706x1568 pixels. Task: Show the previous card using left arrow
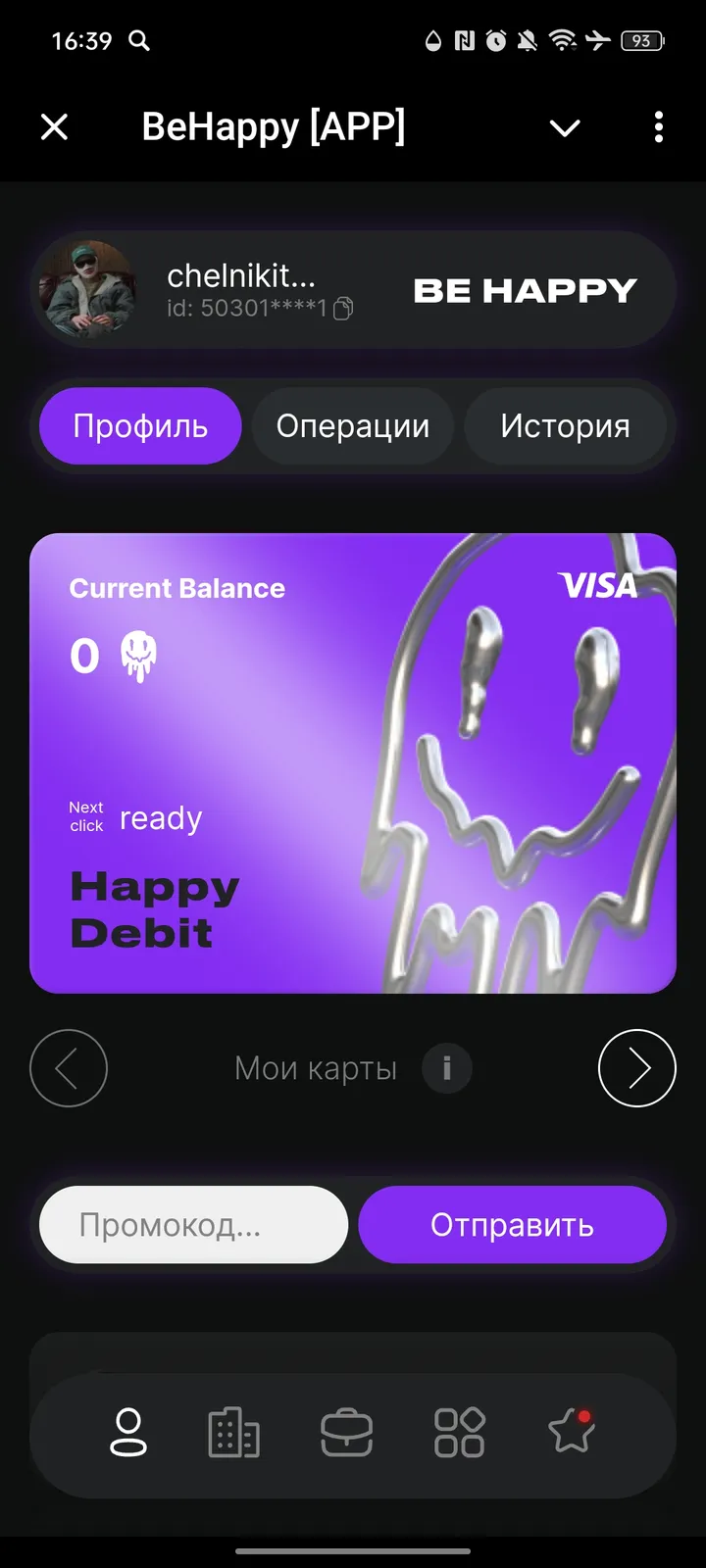(69, 1068)
